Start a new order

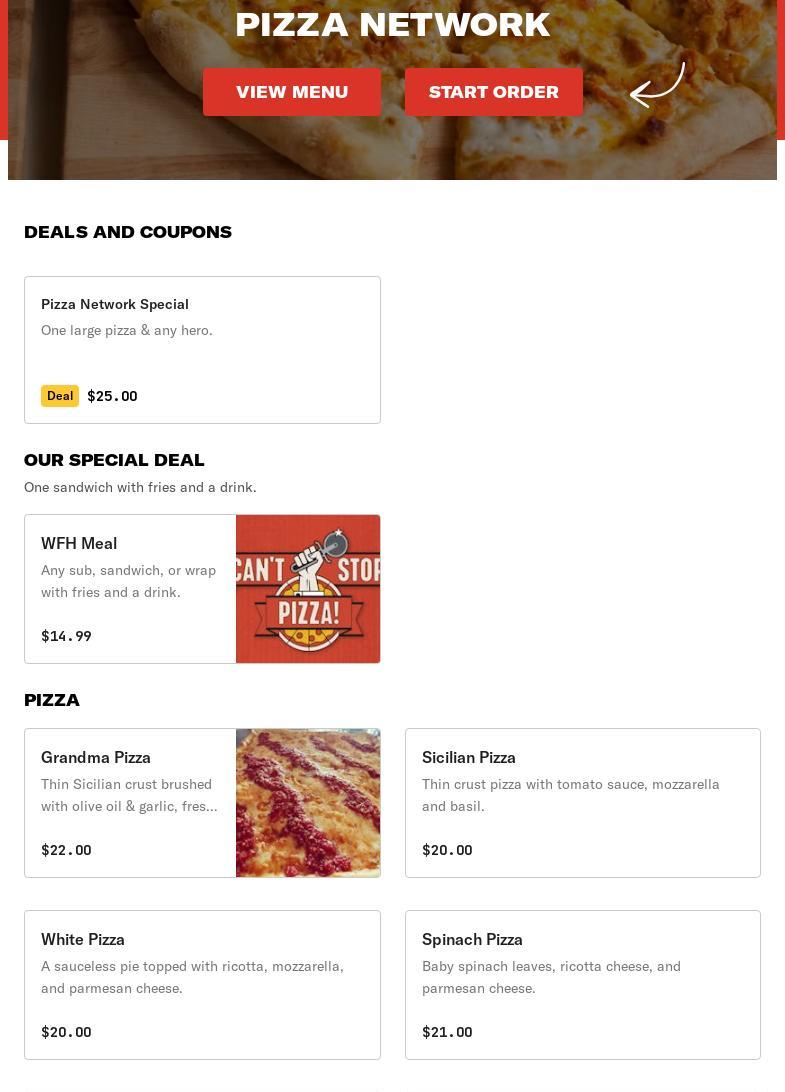pos(493,92)
